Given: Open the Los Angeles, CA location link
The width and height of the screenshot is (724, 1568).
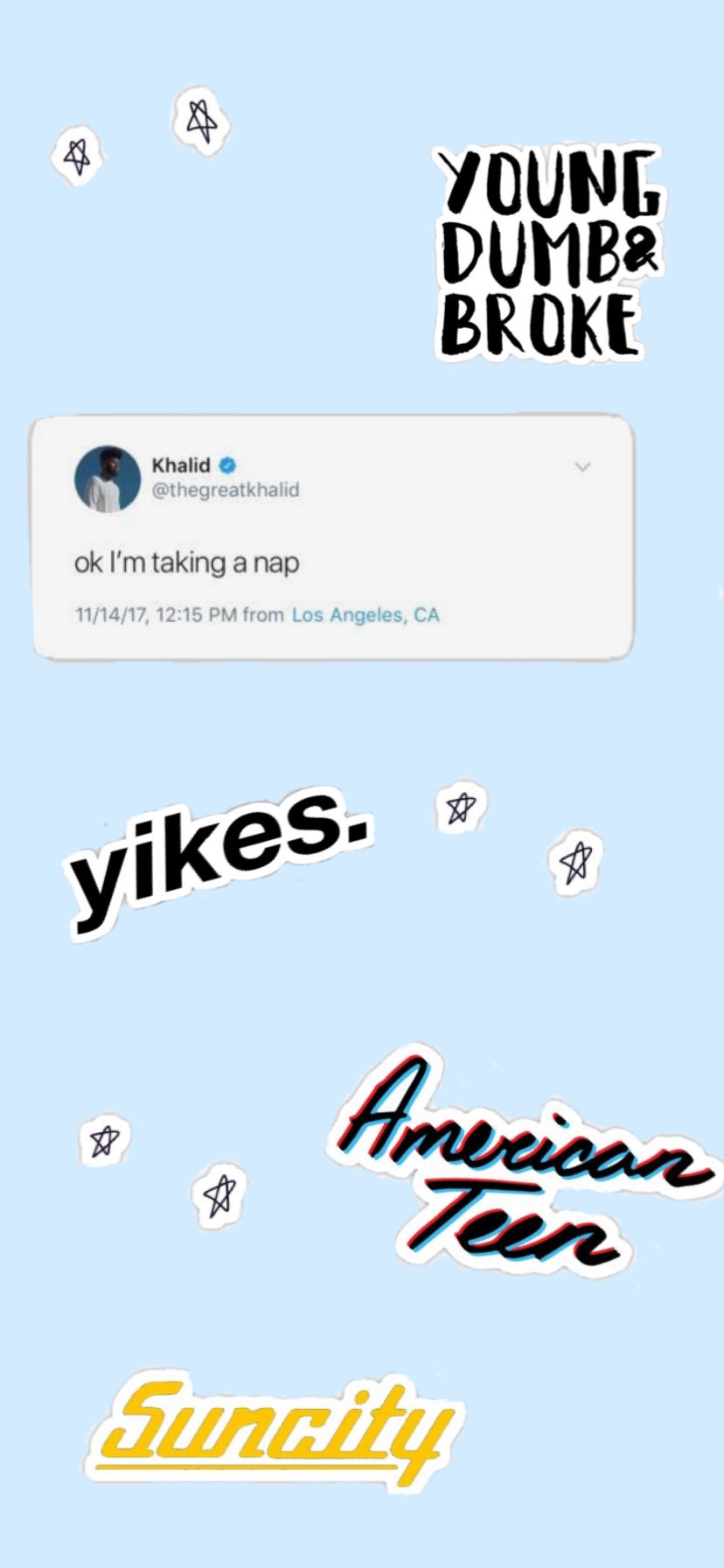Looking at the screenshot, I should tap(366, 616).
